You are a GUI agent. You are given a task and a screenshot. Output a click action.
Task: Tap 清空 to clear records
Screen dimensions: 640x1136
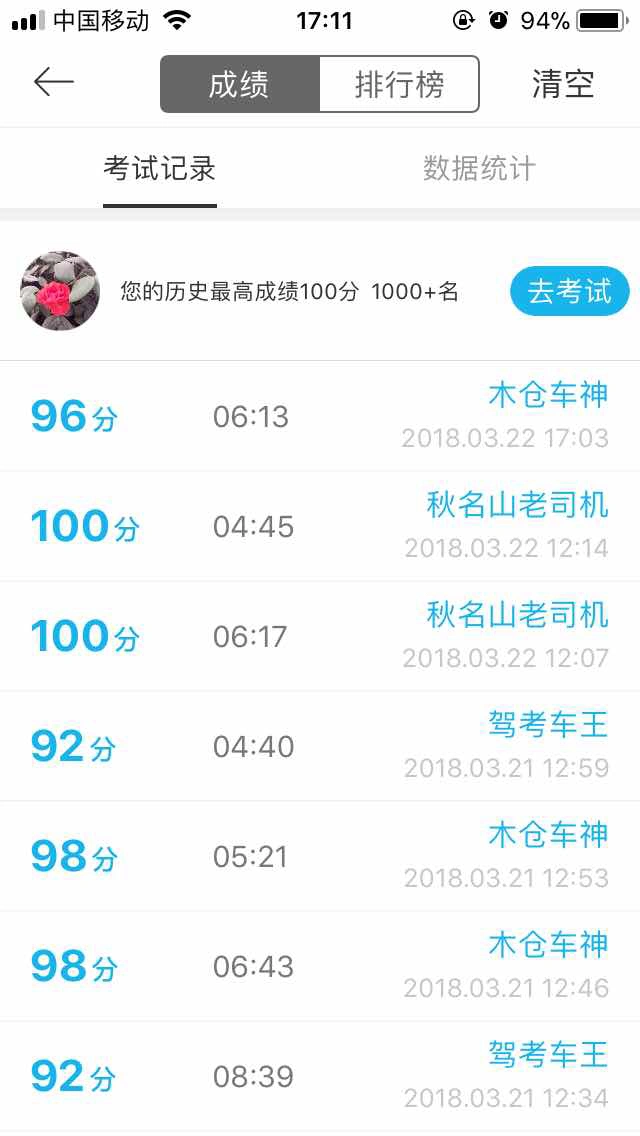click(563, 84)
